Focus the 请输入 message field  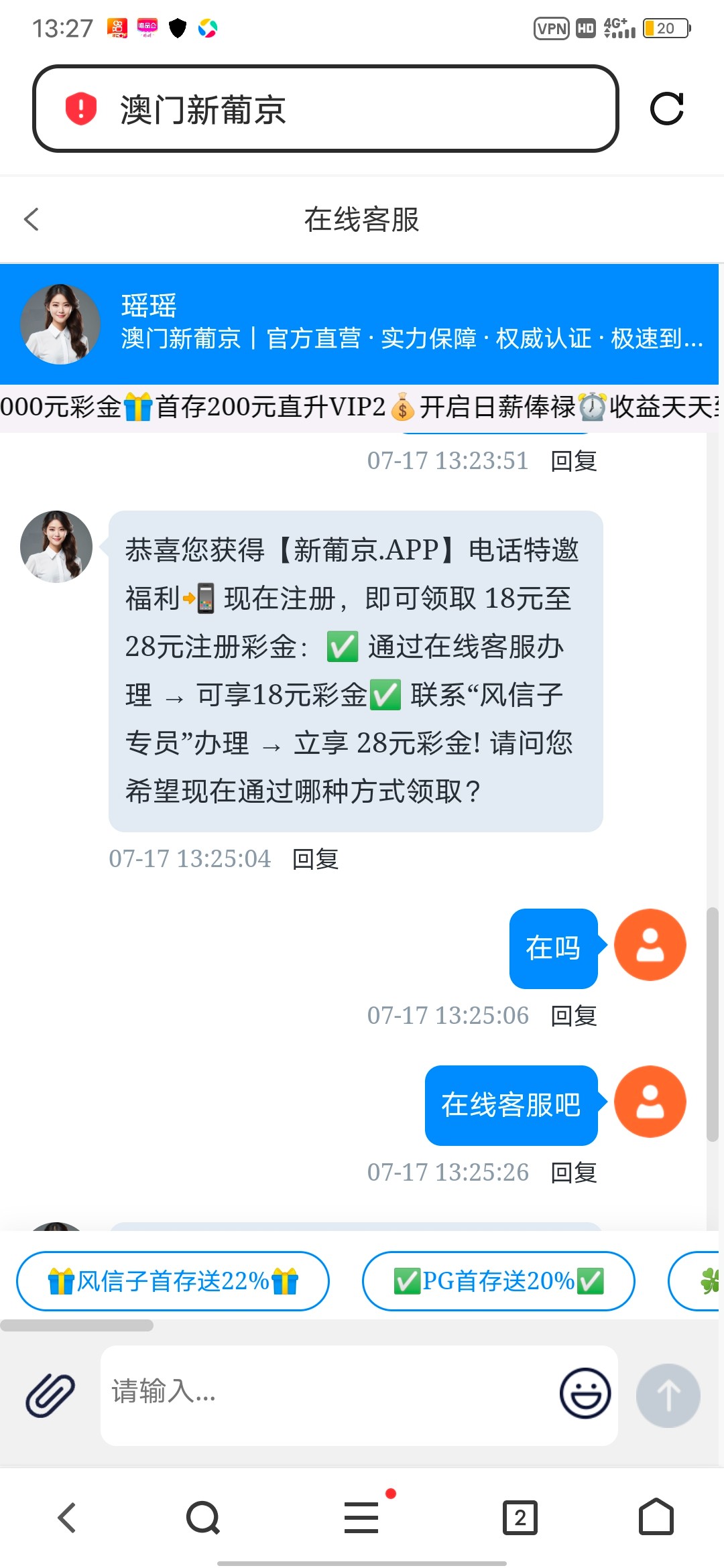[328, 1394]
